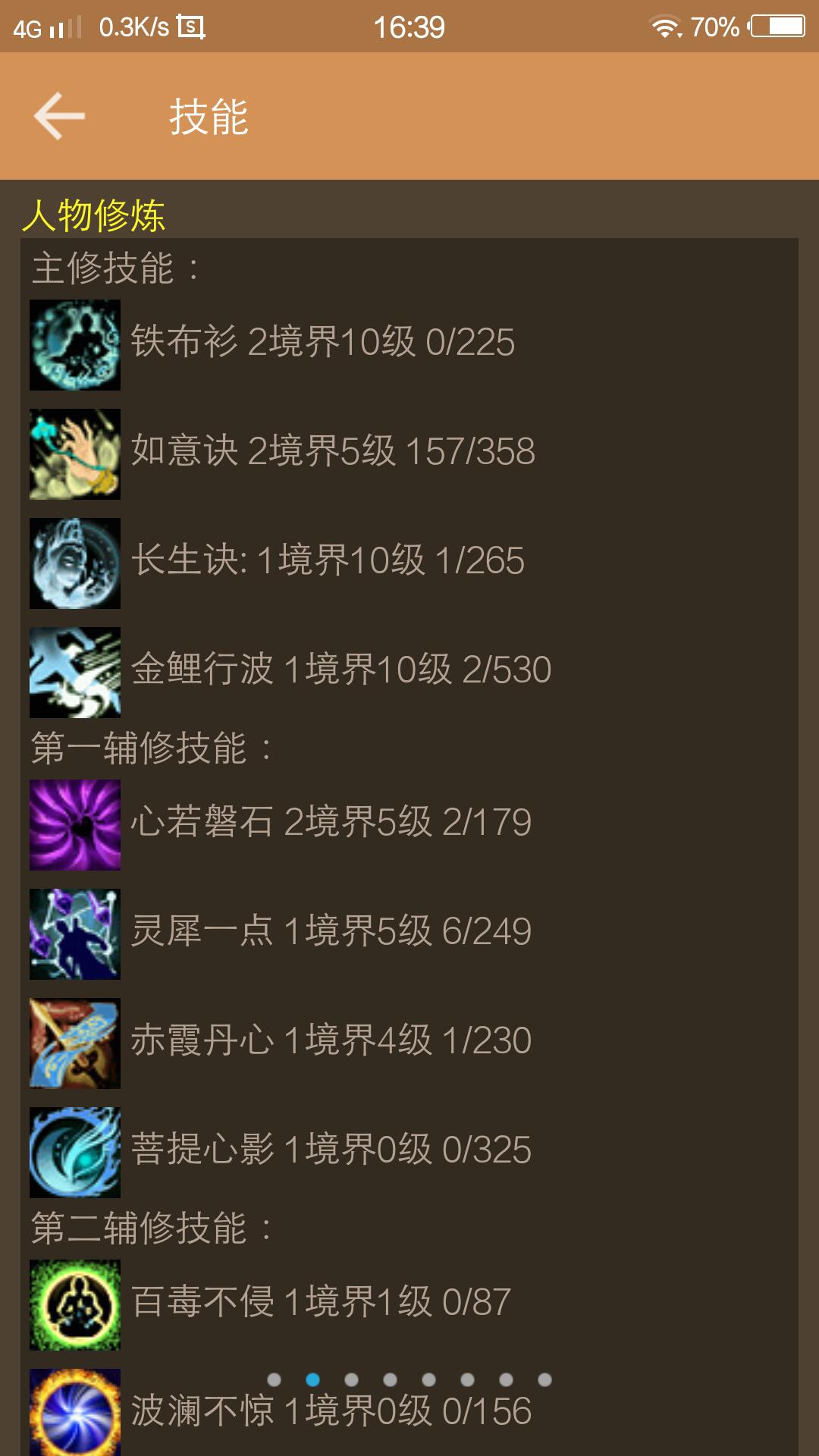Select the 长生诀 skill entry
Viewport: 819px width, 1456px height.
point(328,561)
